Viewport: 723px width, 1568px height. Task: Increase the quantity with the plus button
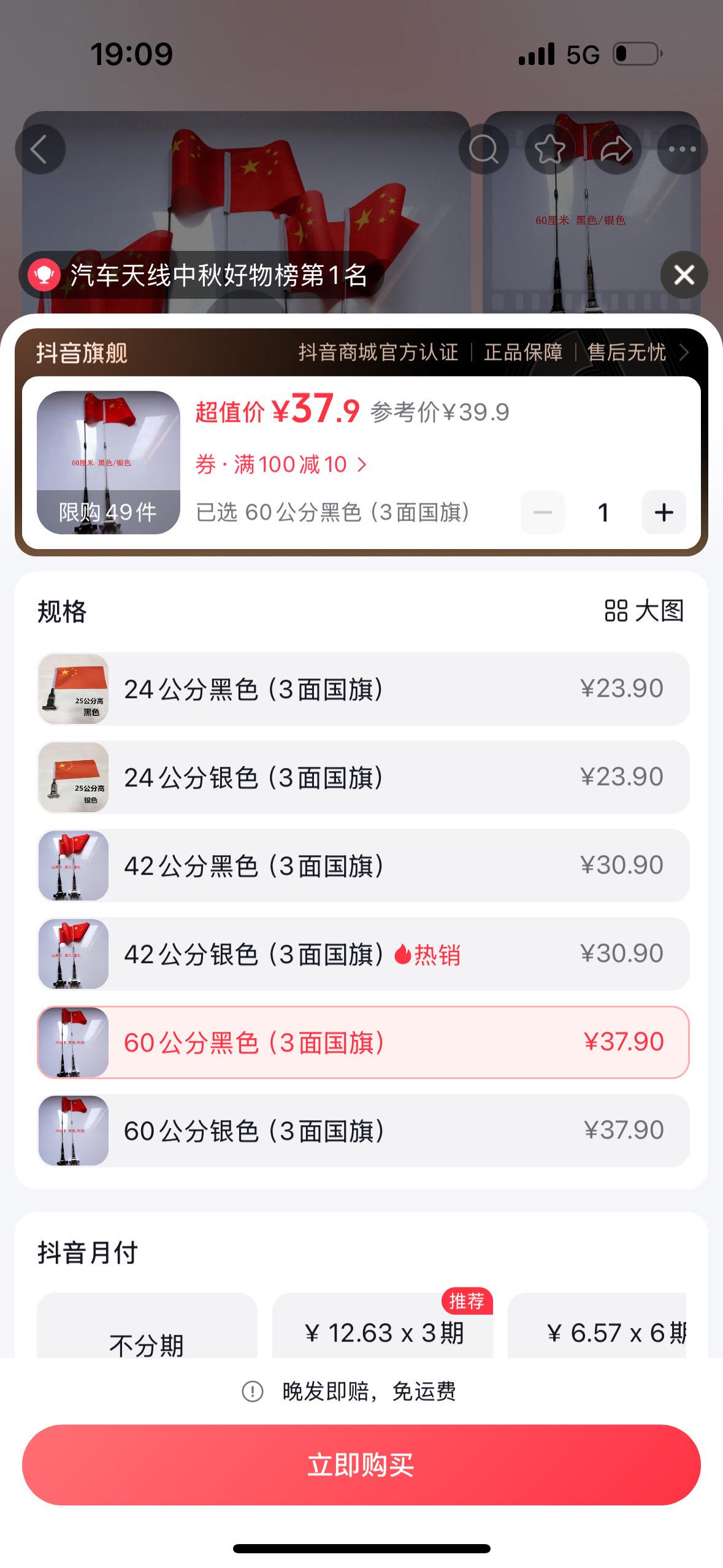(x=664, y=512)
